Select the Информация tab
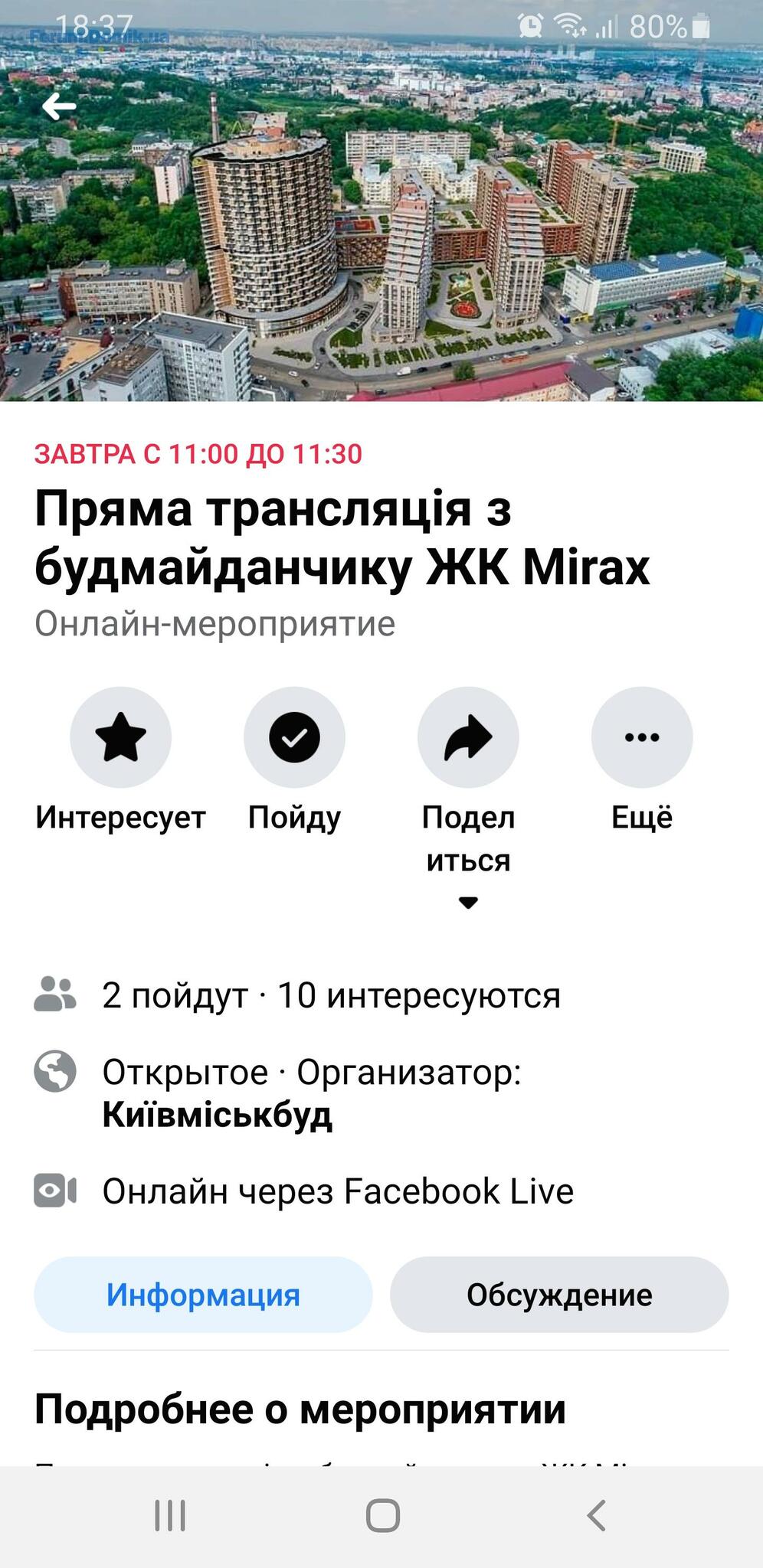 pyautogui.click(x=203, y=1295)
